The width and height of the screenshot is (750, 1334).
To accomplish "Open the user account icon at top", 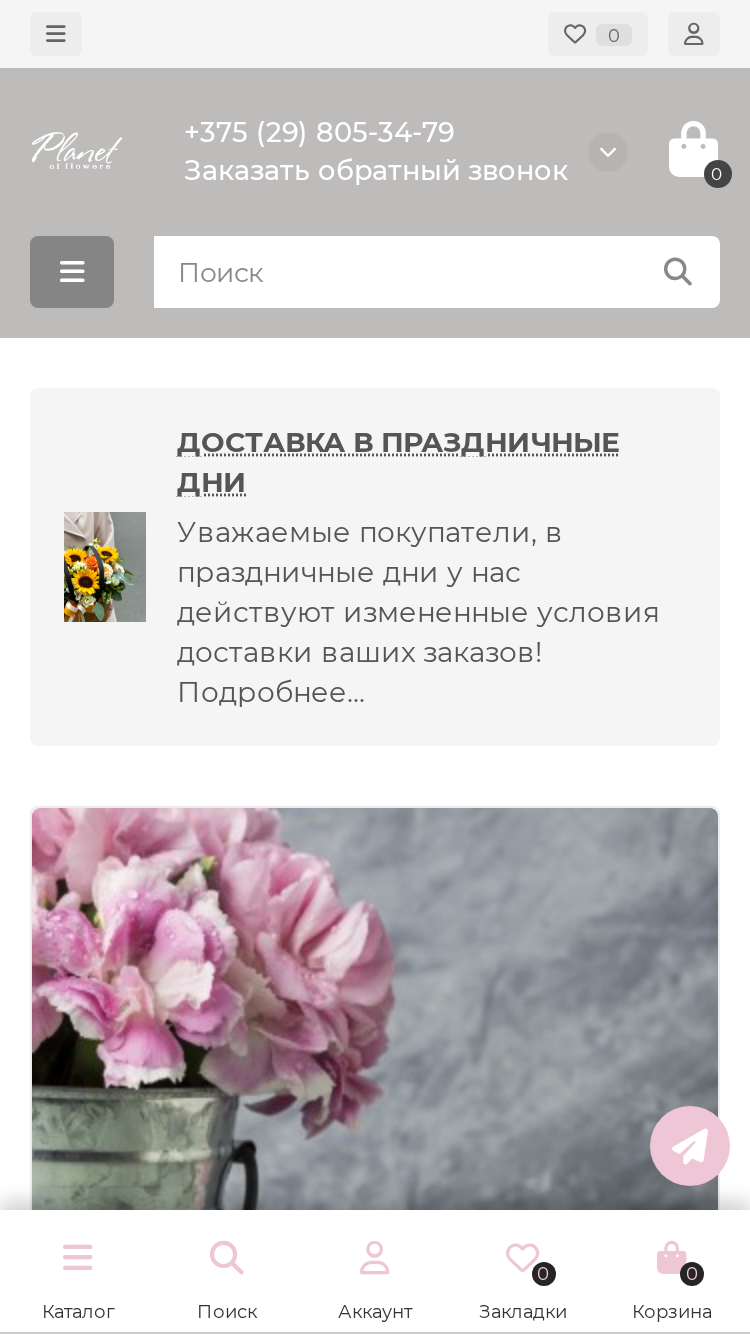I will pyautogui.click(x=694, y=34).
